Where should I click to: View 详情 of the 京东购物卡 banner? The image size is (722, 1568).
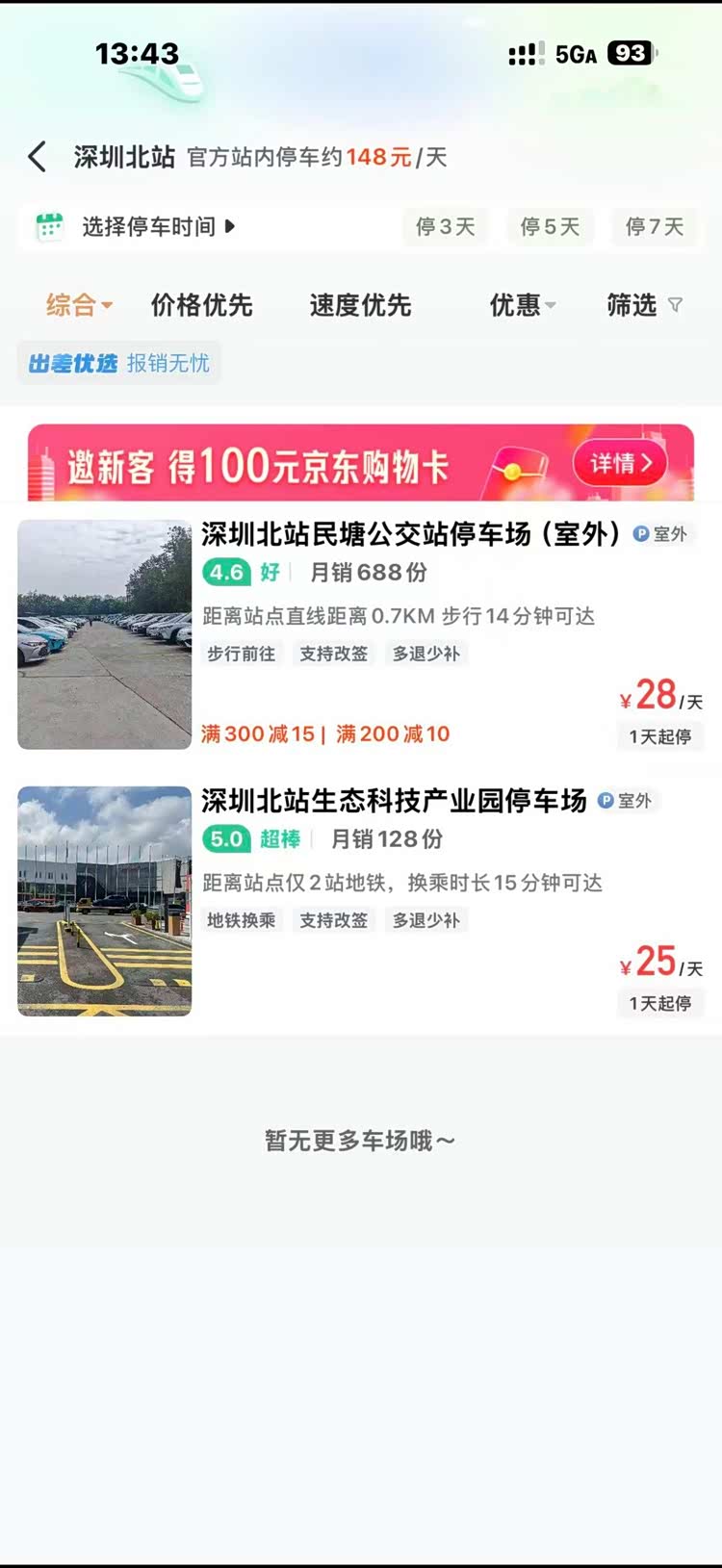click(x=621, y=464)
